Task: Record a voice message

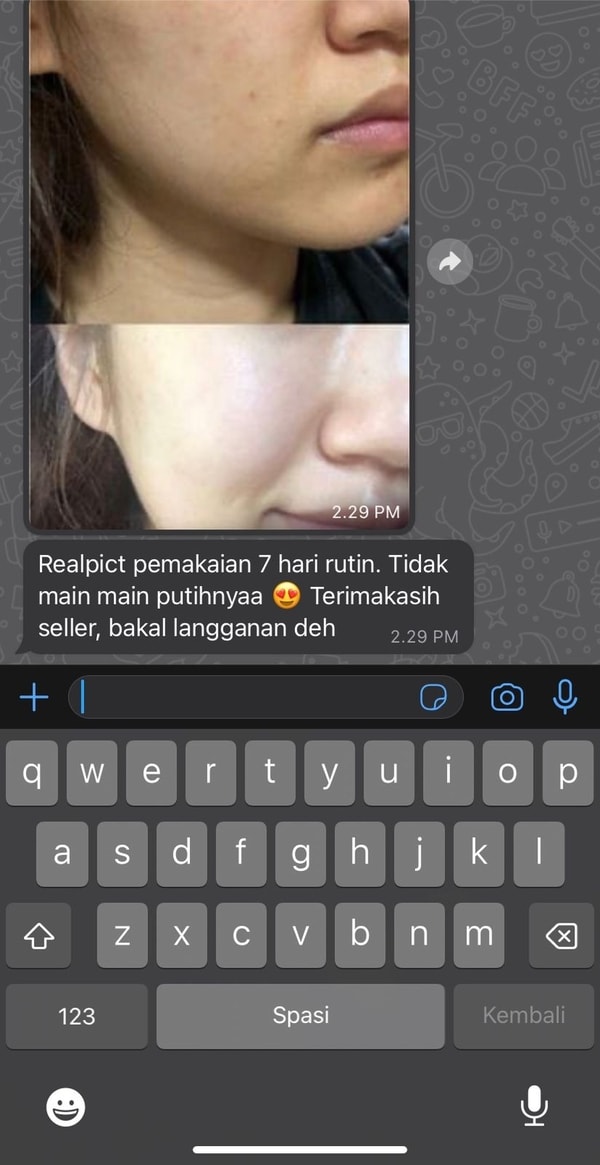Action: pyautogui.click(x=565, y=696)
